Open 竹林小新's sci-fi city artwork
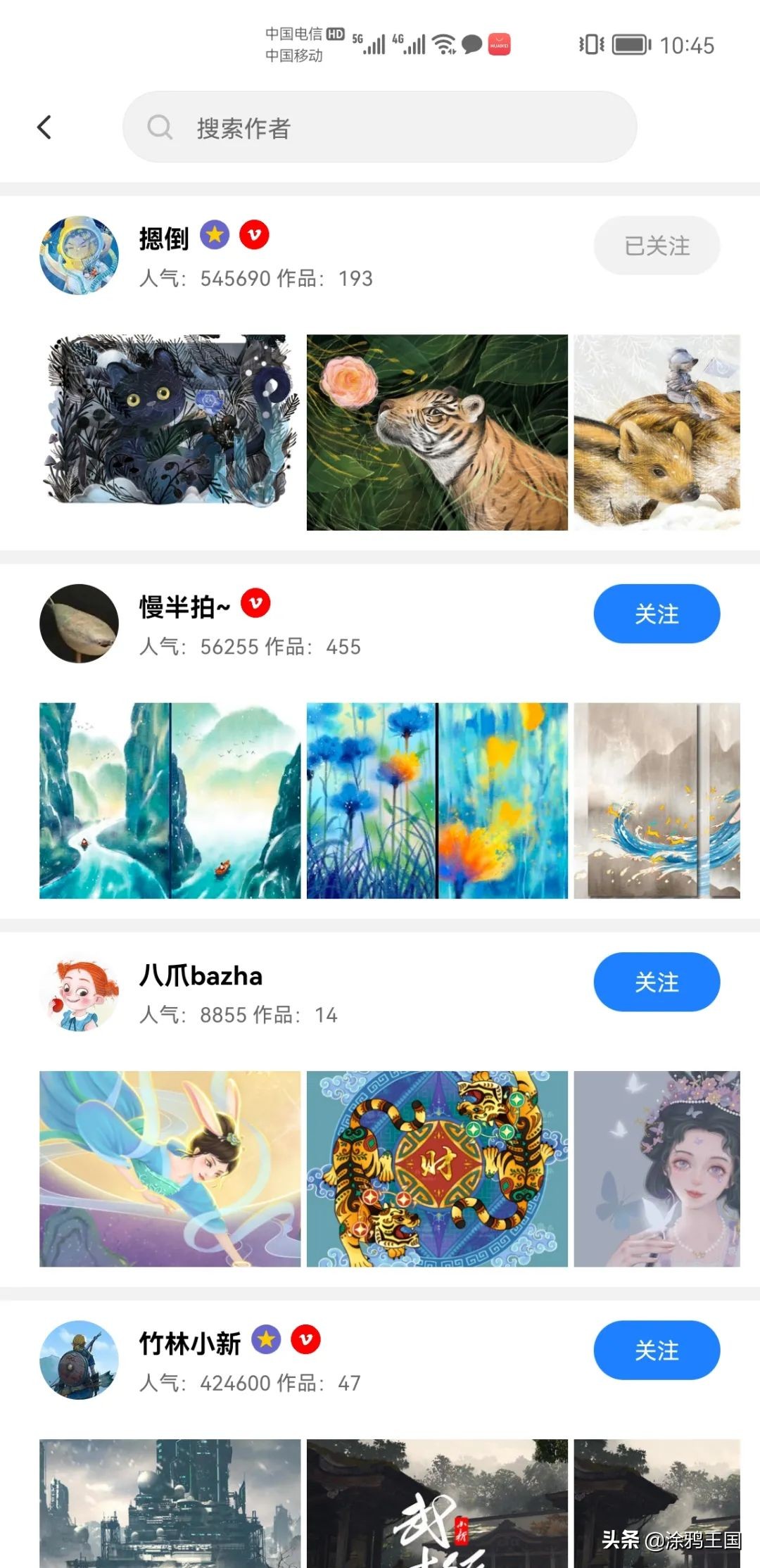Viewport: 760px width, 1568px height. 170,1503
